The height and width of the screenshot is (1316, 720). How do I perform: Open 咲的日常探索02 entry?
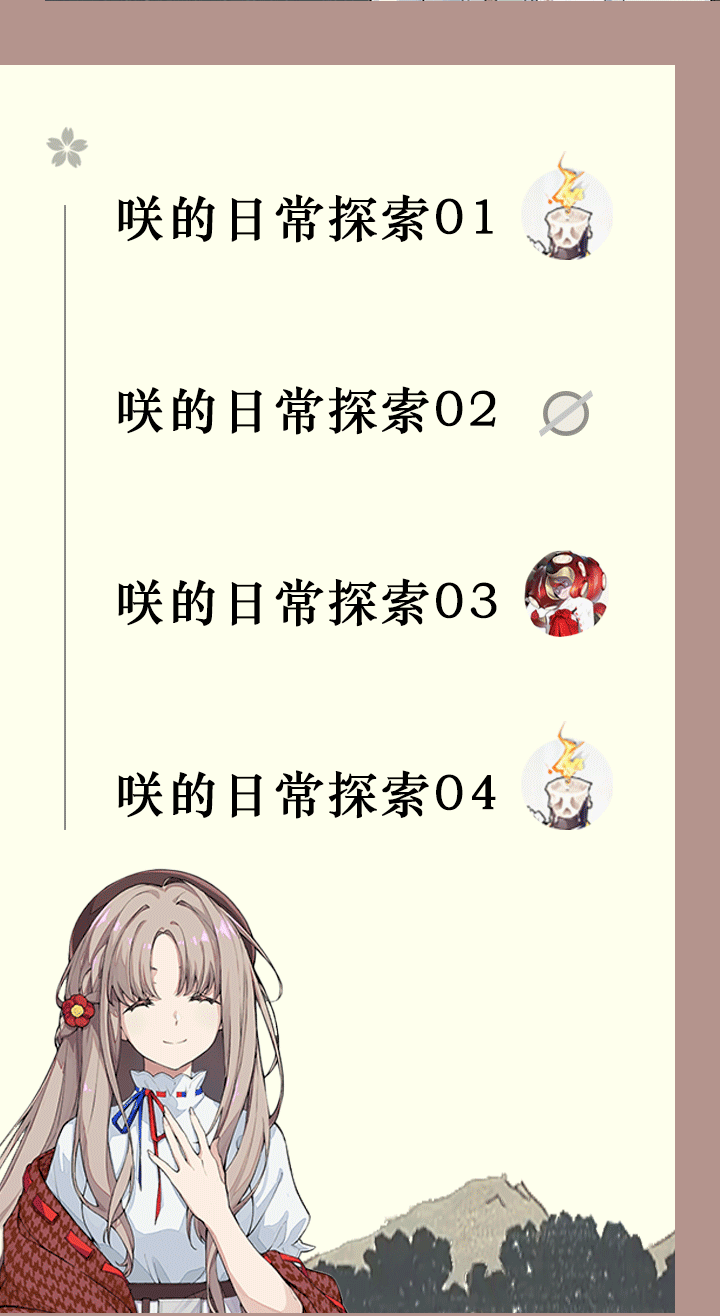coord(306,410)
